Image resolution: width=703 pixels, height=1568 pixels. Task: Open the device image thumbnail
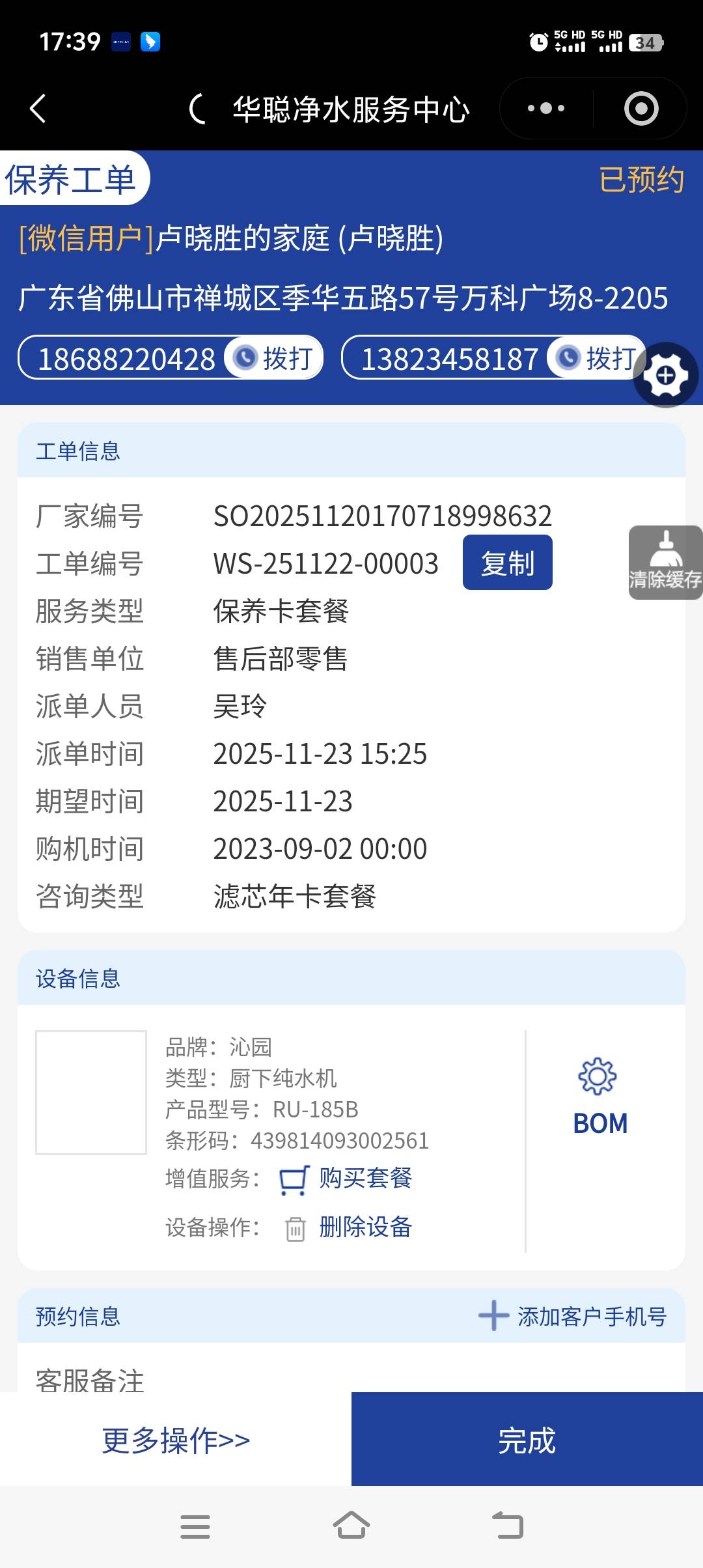(91, 1093)
